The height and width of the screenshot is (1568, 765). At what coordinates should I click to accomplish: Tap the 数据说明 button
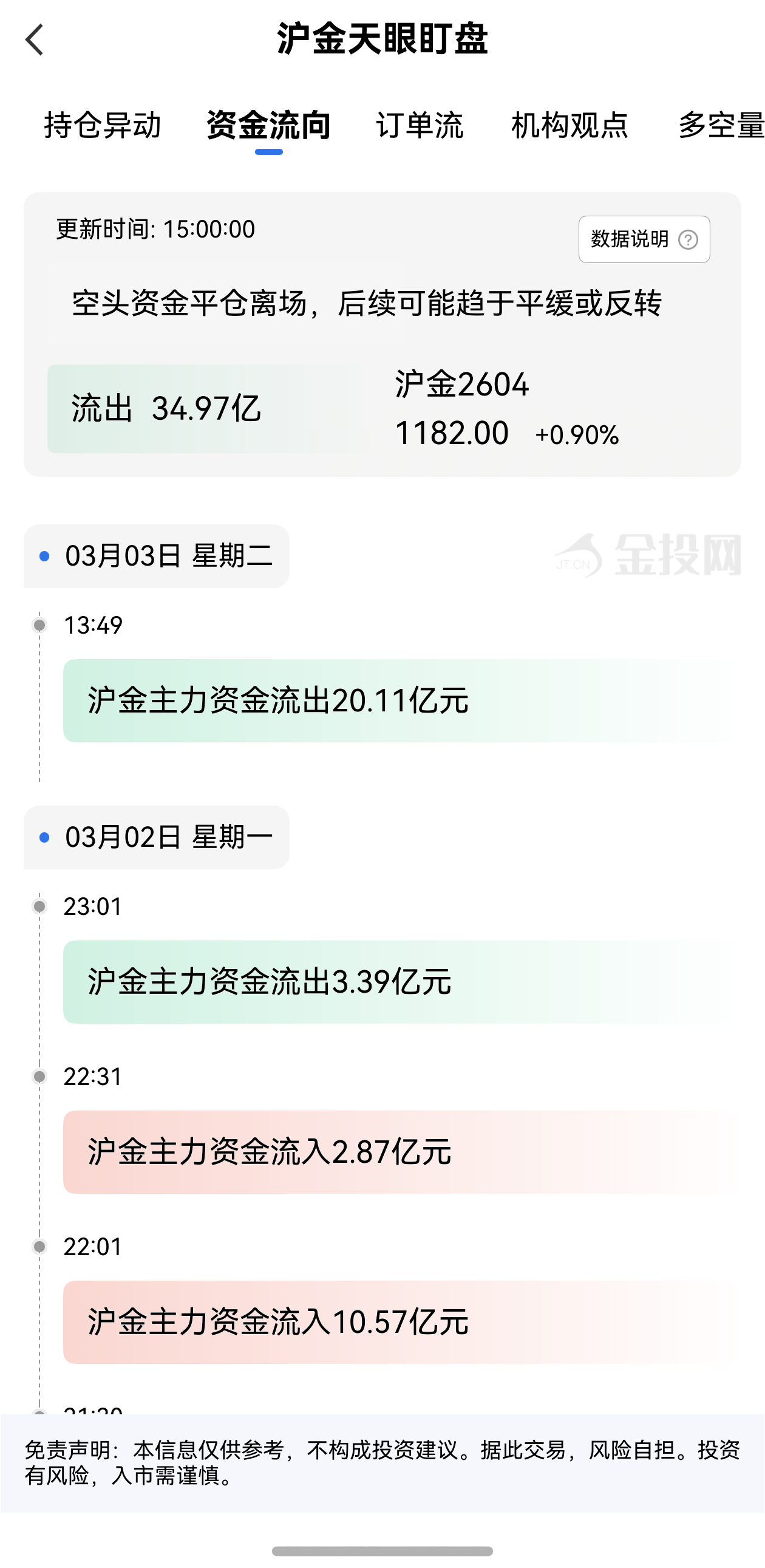633,240
